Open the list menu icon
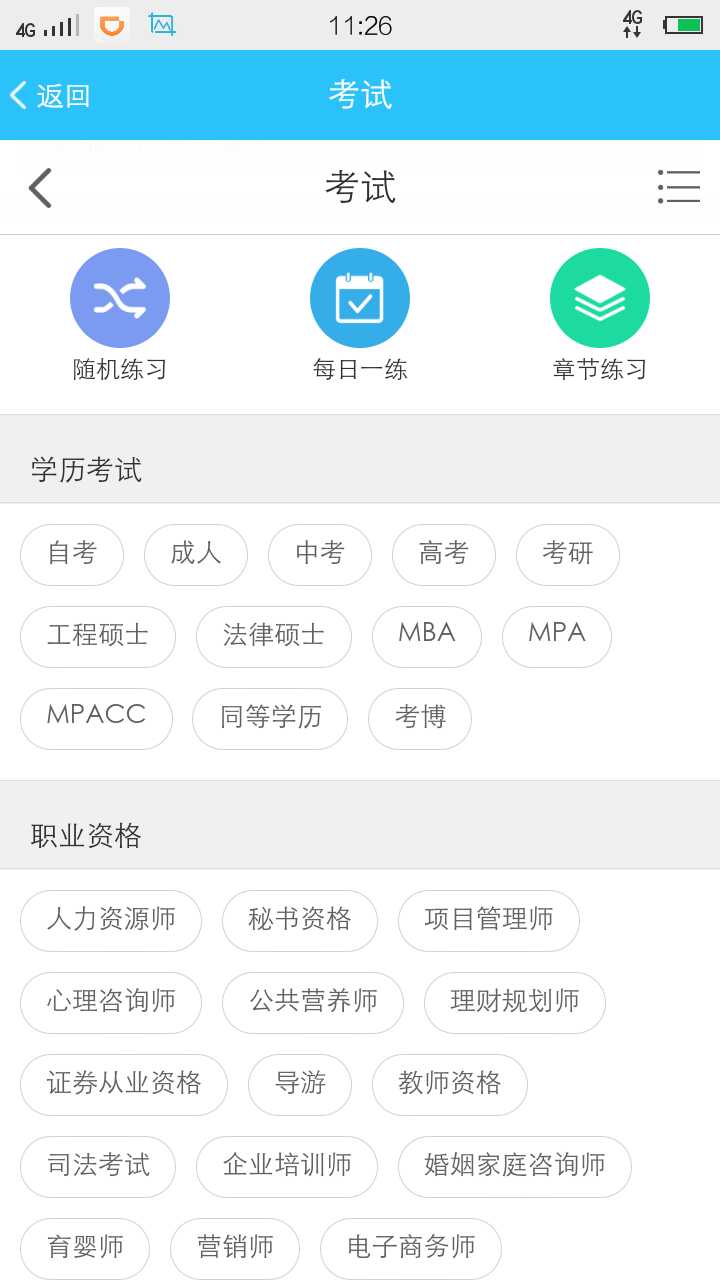Screen dimensions: 720x1280 pos(679,187)
